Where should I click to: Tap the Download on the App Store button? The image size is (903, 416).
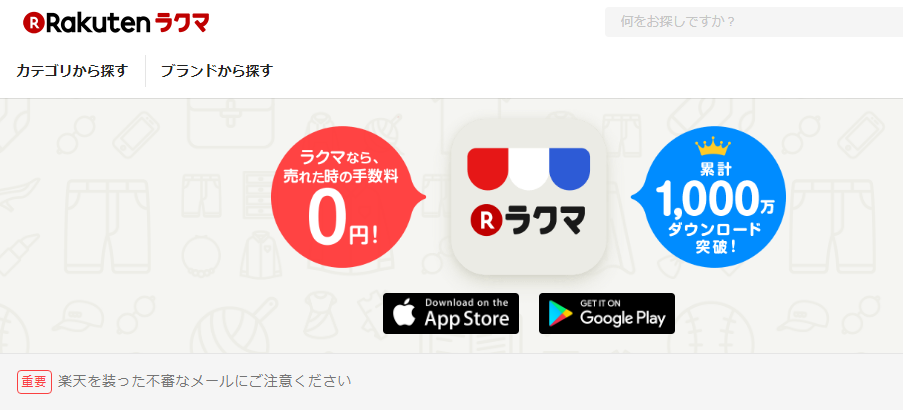tap(451, 313)
